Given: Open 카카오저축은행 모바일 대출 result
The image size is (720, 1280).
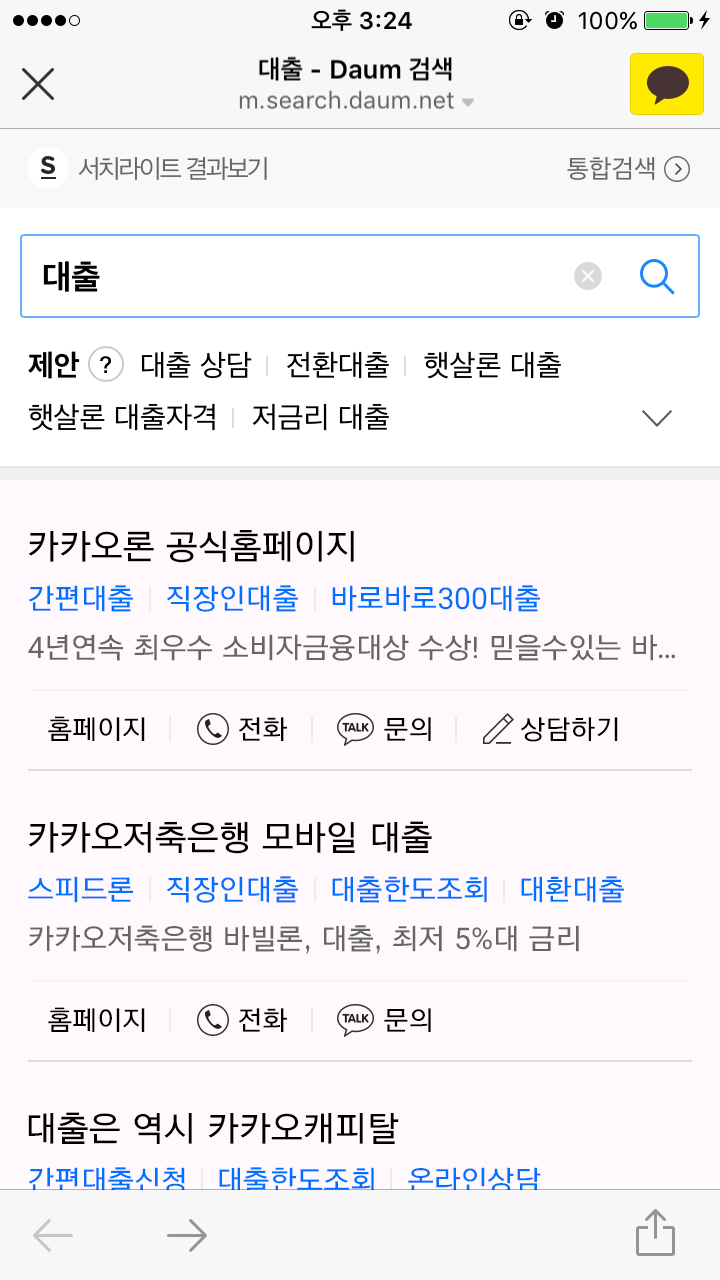Looking at the screenshot, I should 230,836.
